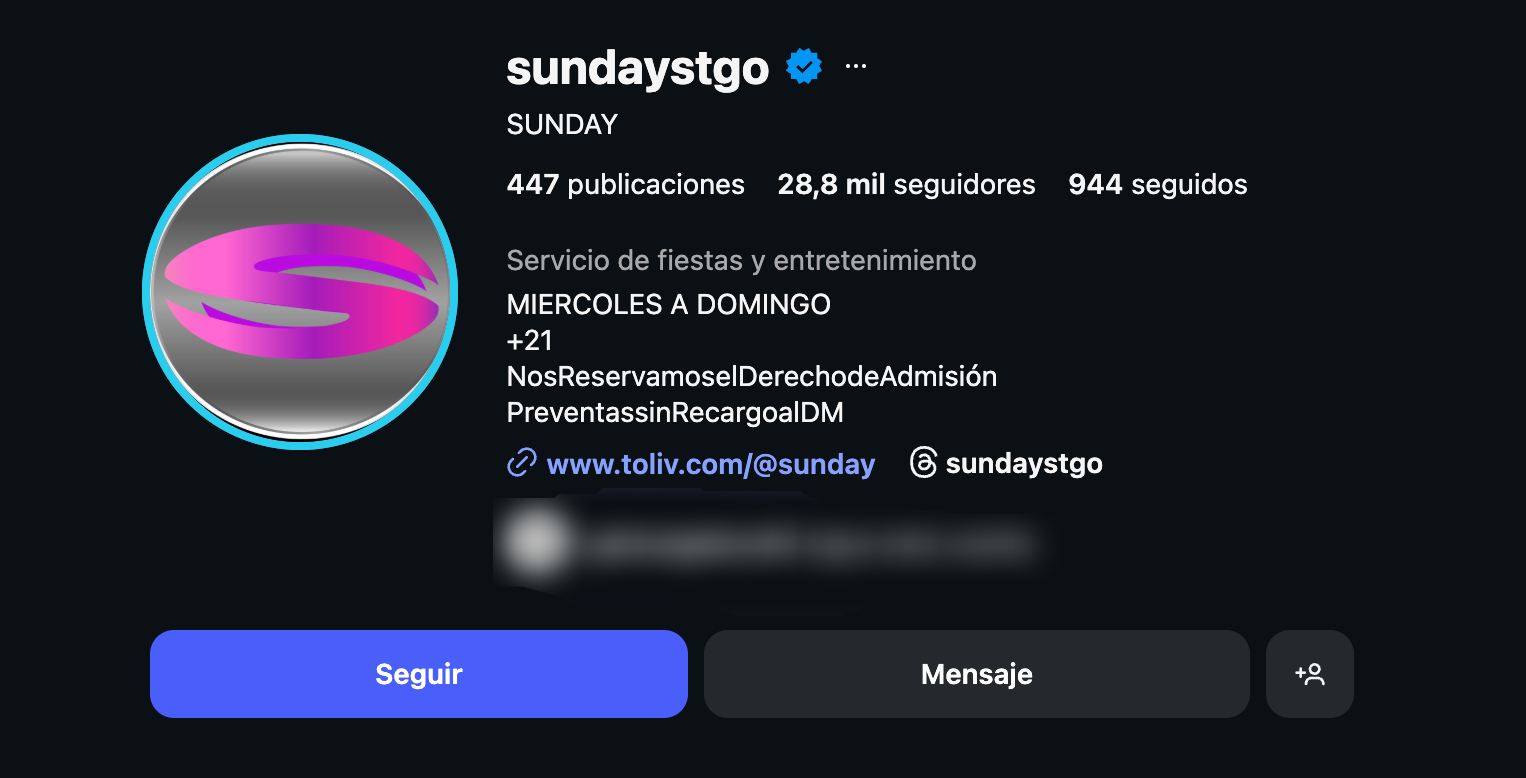1526x778 pixels.
Task: View the 944 seguidos list
Action: (x=1157, y=185)
